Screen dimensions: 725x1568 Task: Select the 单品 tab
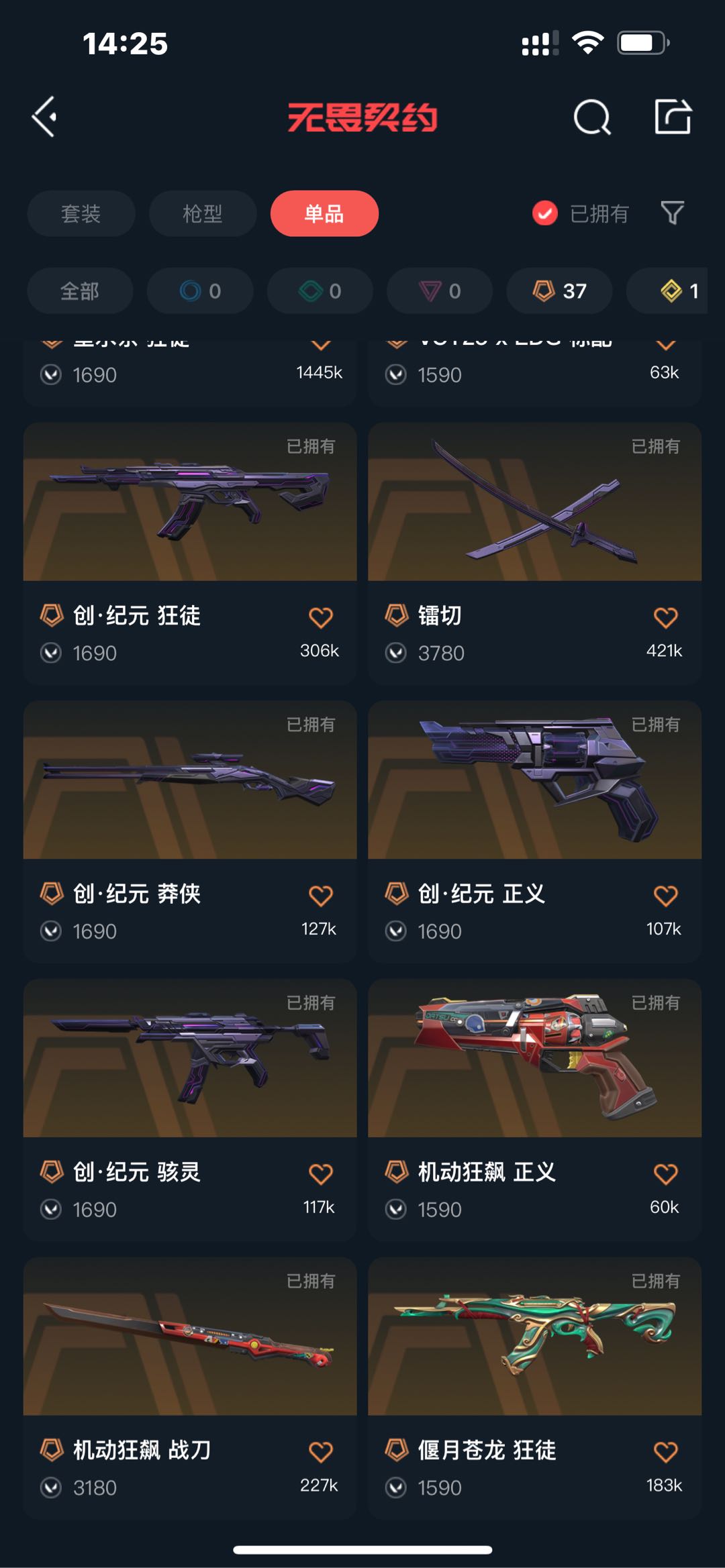tap(324, 213)
